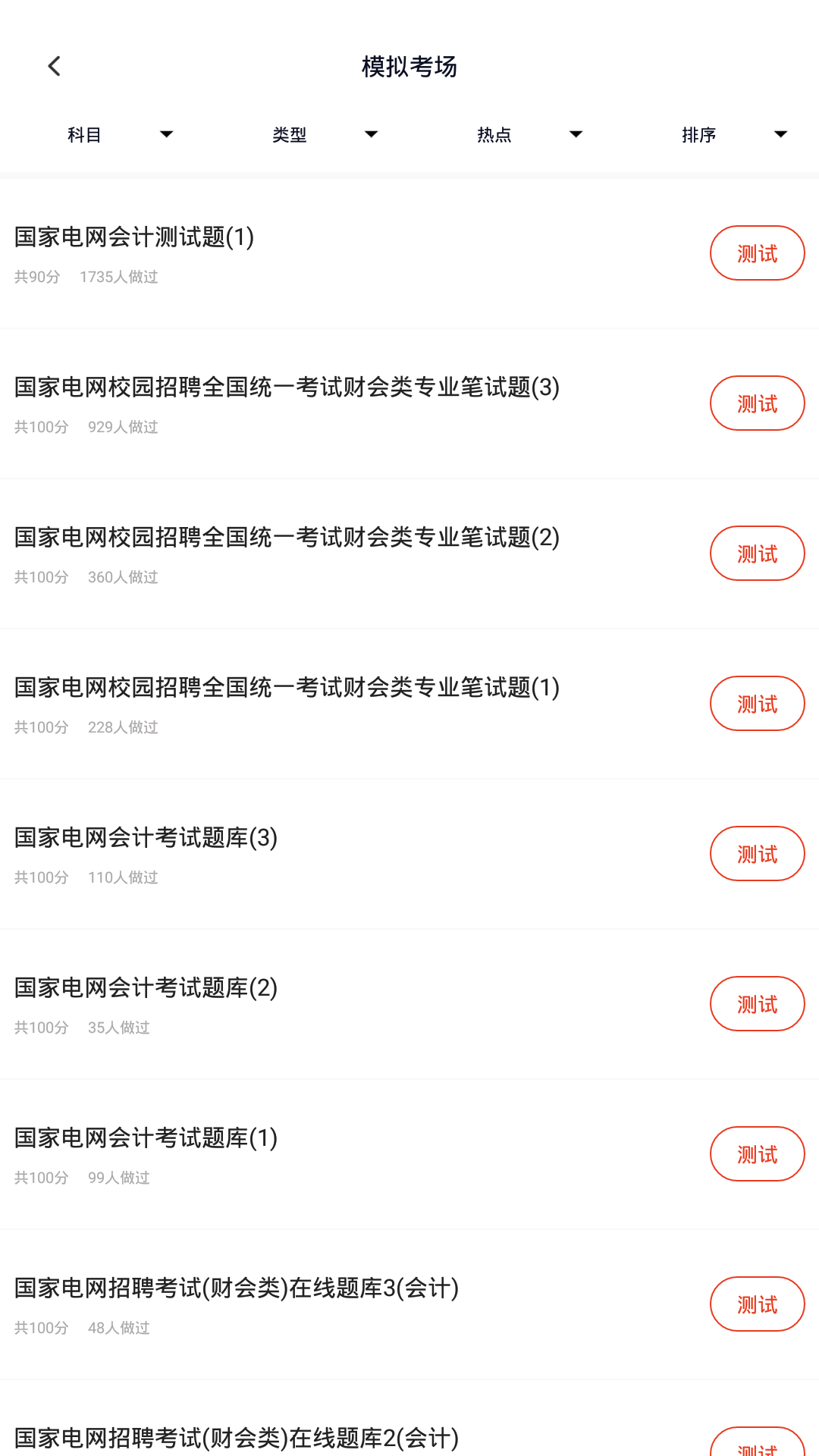819x1456 pixels.
Task: Open the 排序 sorting dropdown
Action: pyautogui.click(x=730, y=133)
